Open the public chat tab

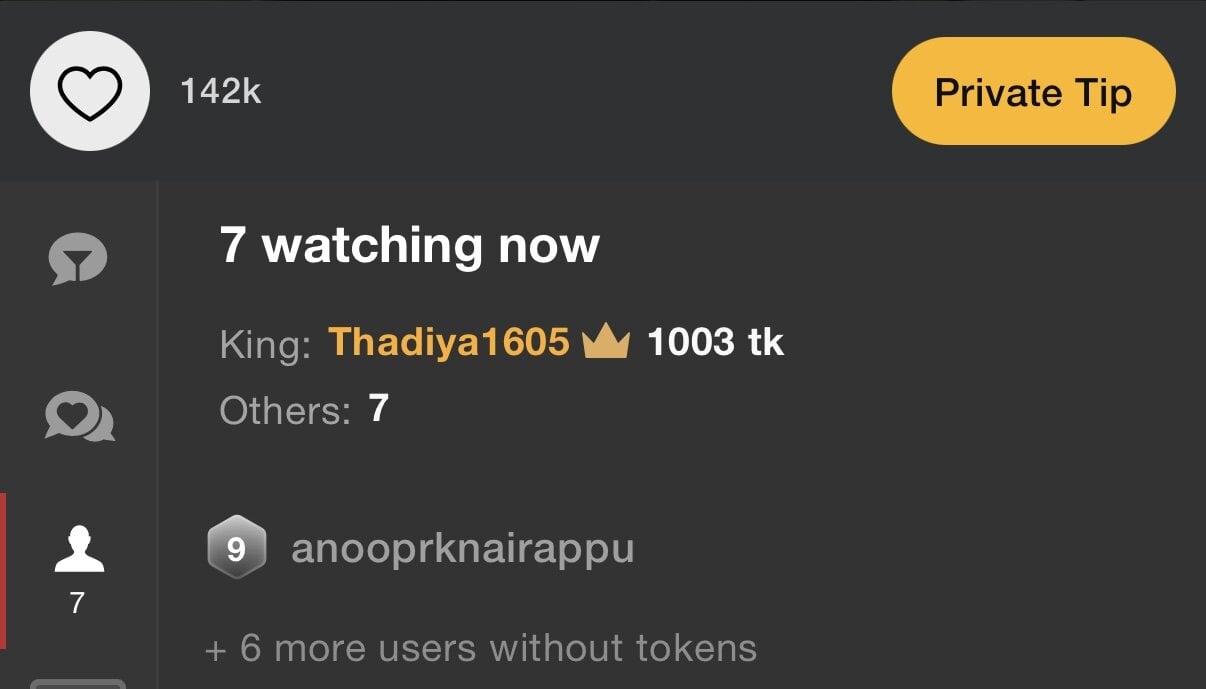(x=78, y=262)
